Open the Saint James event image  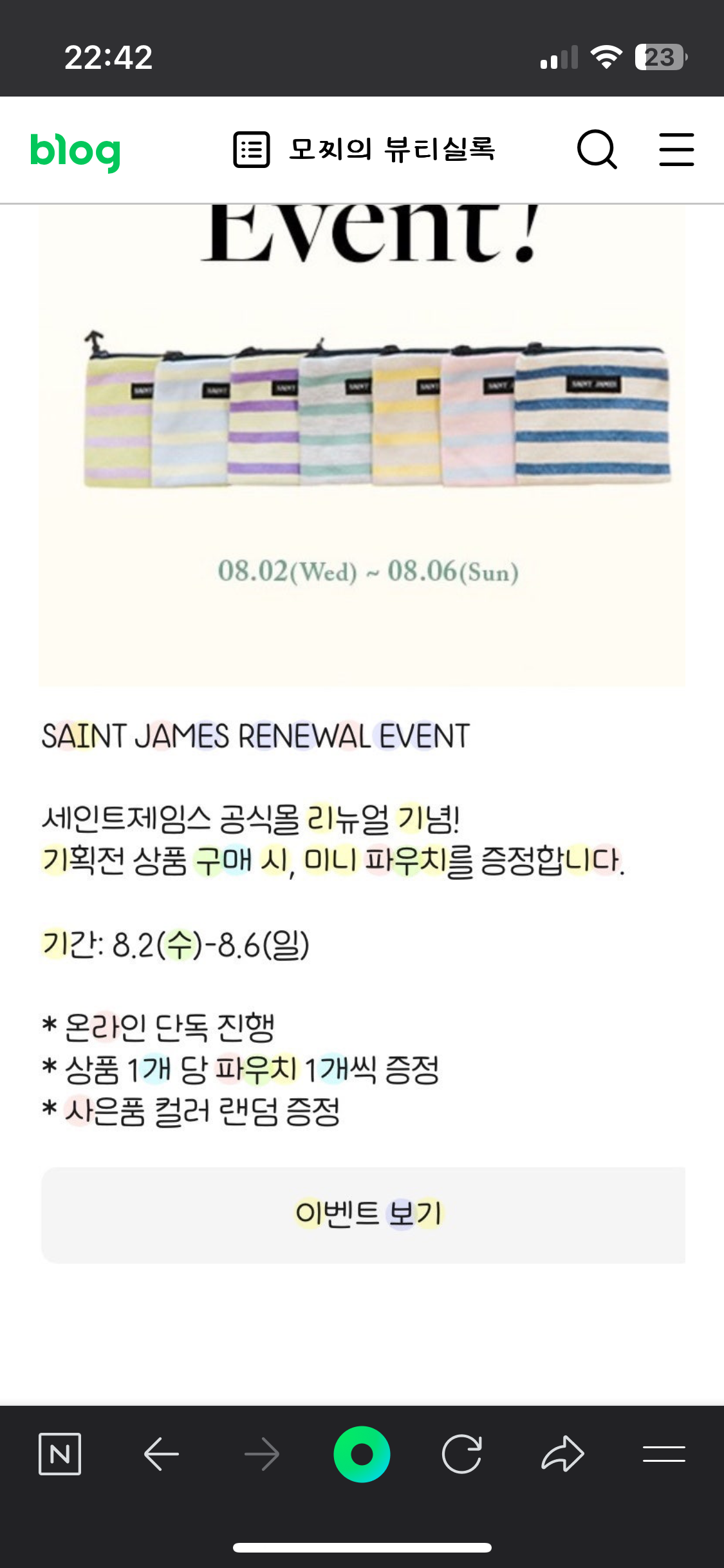pyautogui.click(x=362, y=444)
